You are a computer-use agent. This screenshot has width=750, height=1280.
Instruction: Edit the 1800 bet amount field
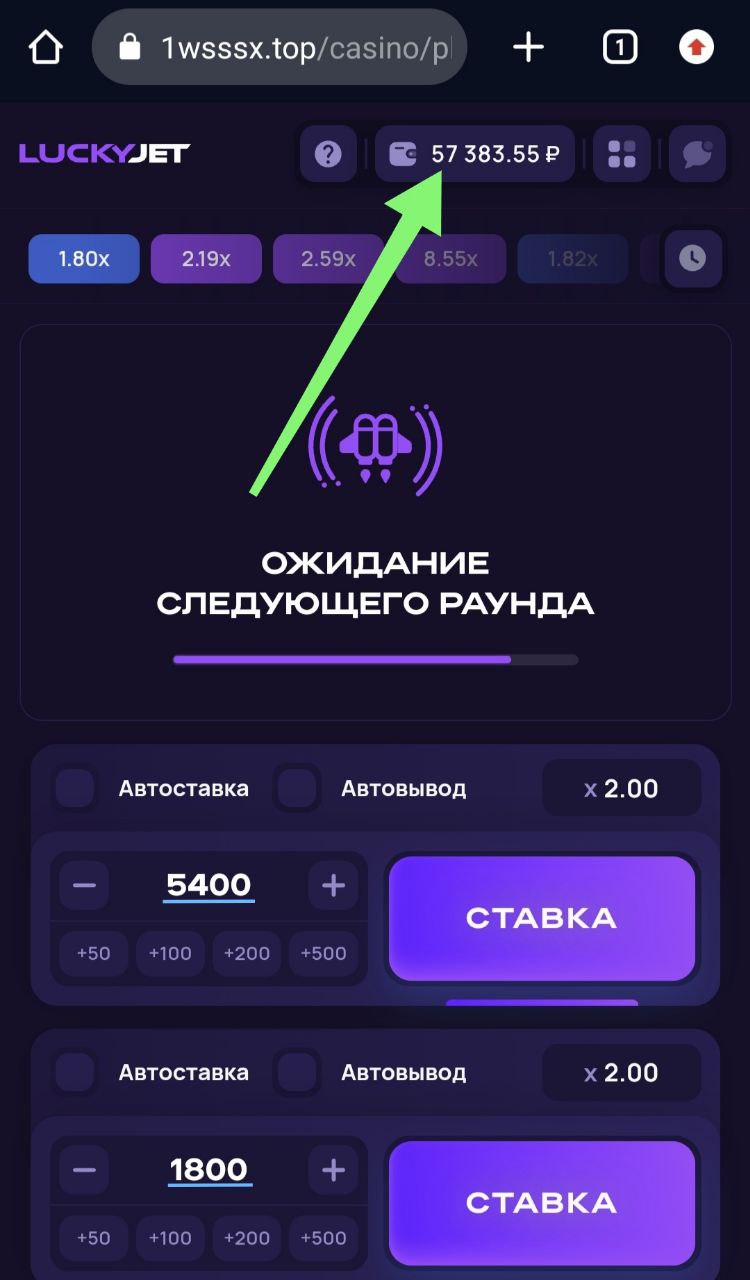coord(209,1169)
